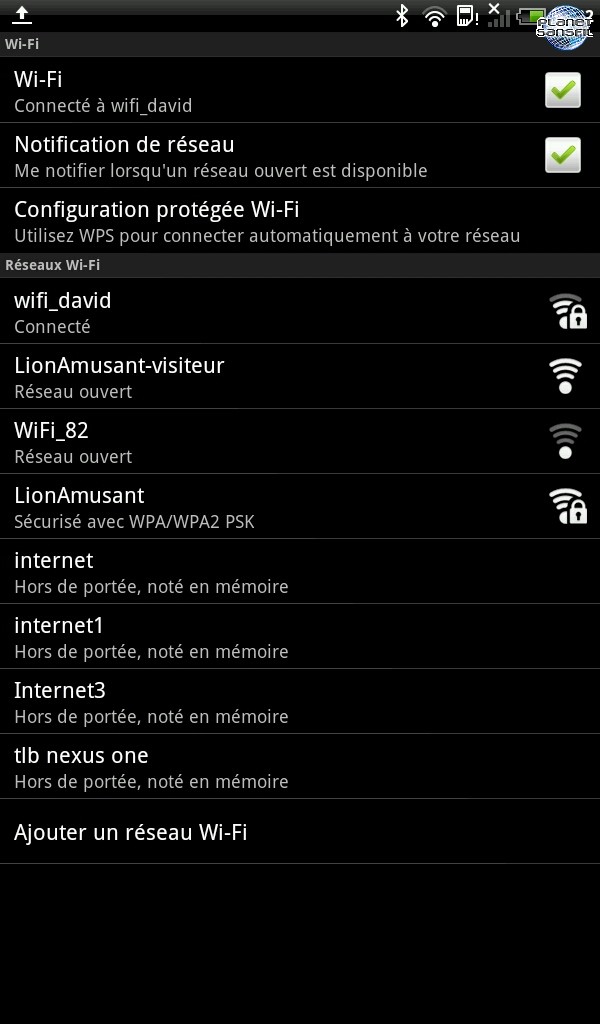Toggle the Wi-Fi checkbox
This screenshot has height=1024, width=600.
(563, 89)
